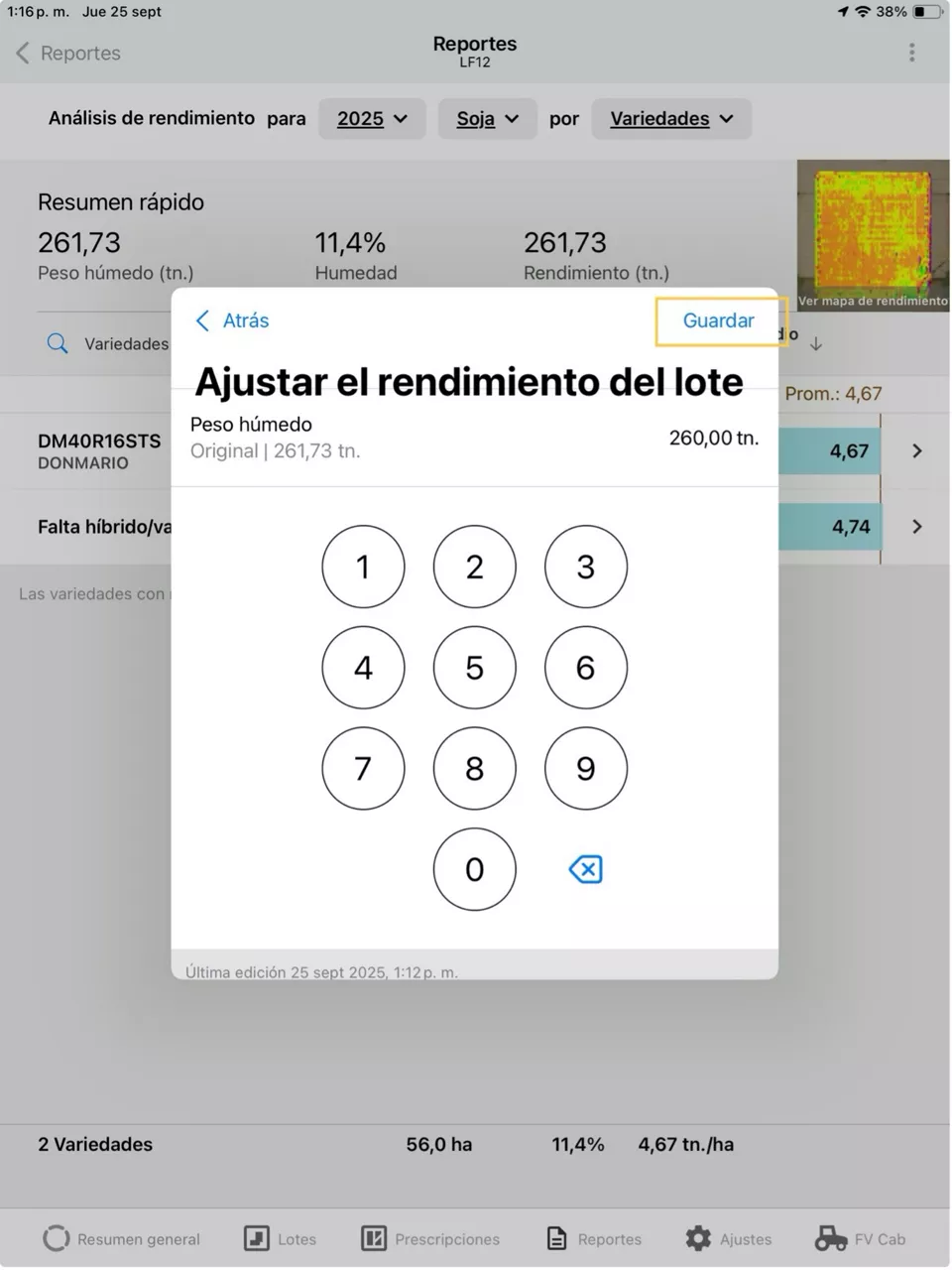This screenshot has height=1270, width=952.
Task: Save the adjusted yield with Guardar
Action: (x=718, y=320)
